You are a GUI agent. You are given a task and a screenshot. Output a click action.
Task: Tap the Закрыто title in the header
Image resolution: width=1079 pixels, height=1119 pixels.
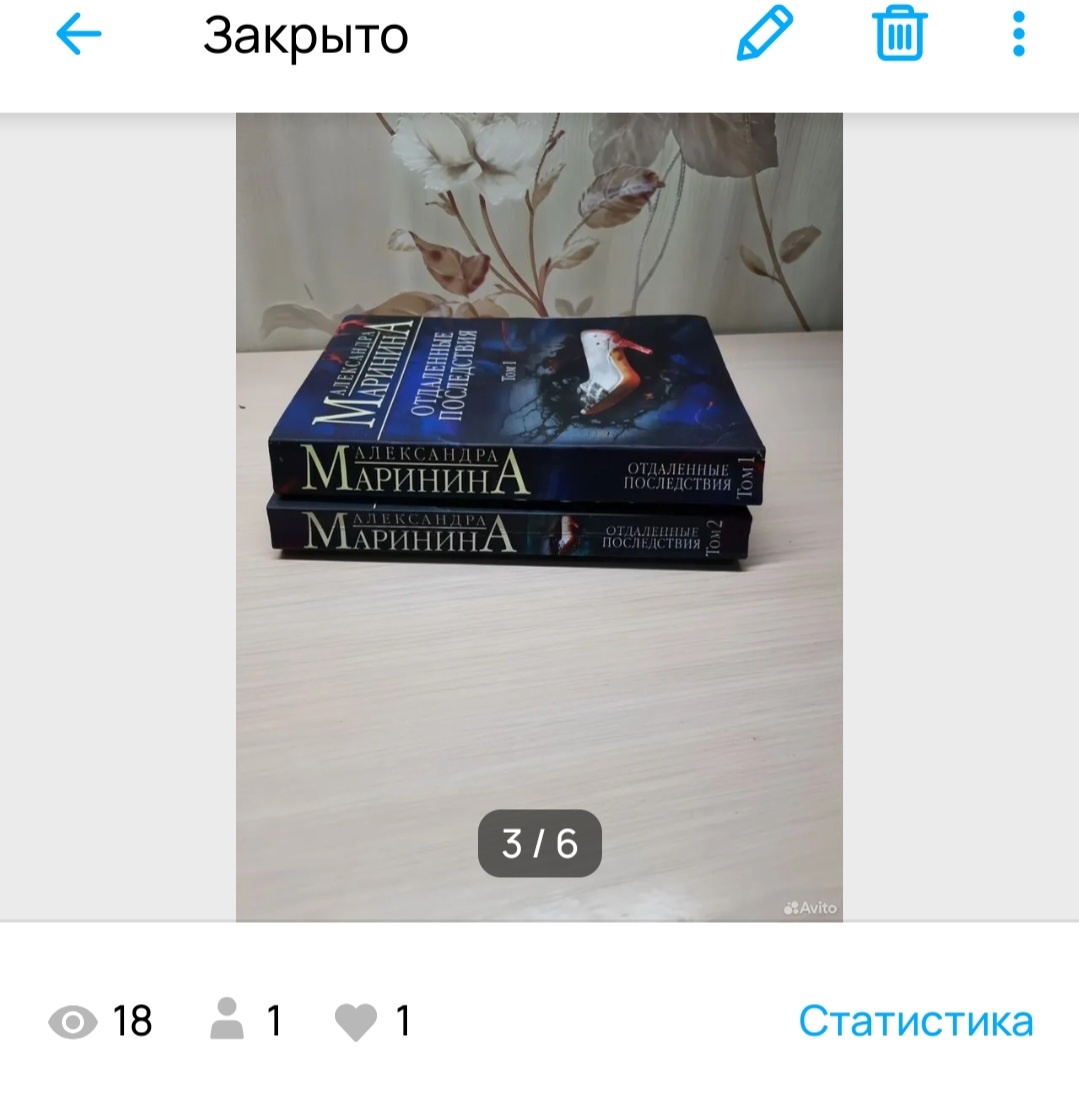(x=305, y=35)
